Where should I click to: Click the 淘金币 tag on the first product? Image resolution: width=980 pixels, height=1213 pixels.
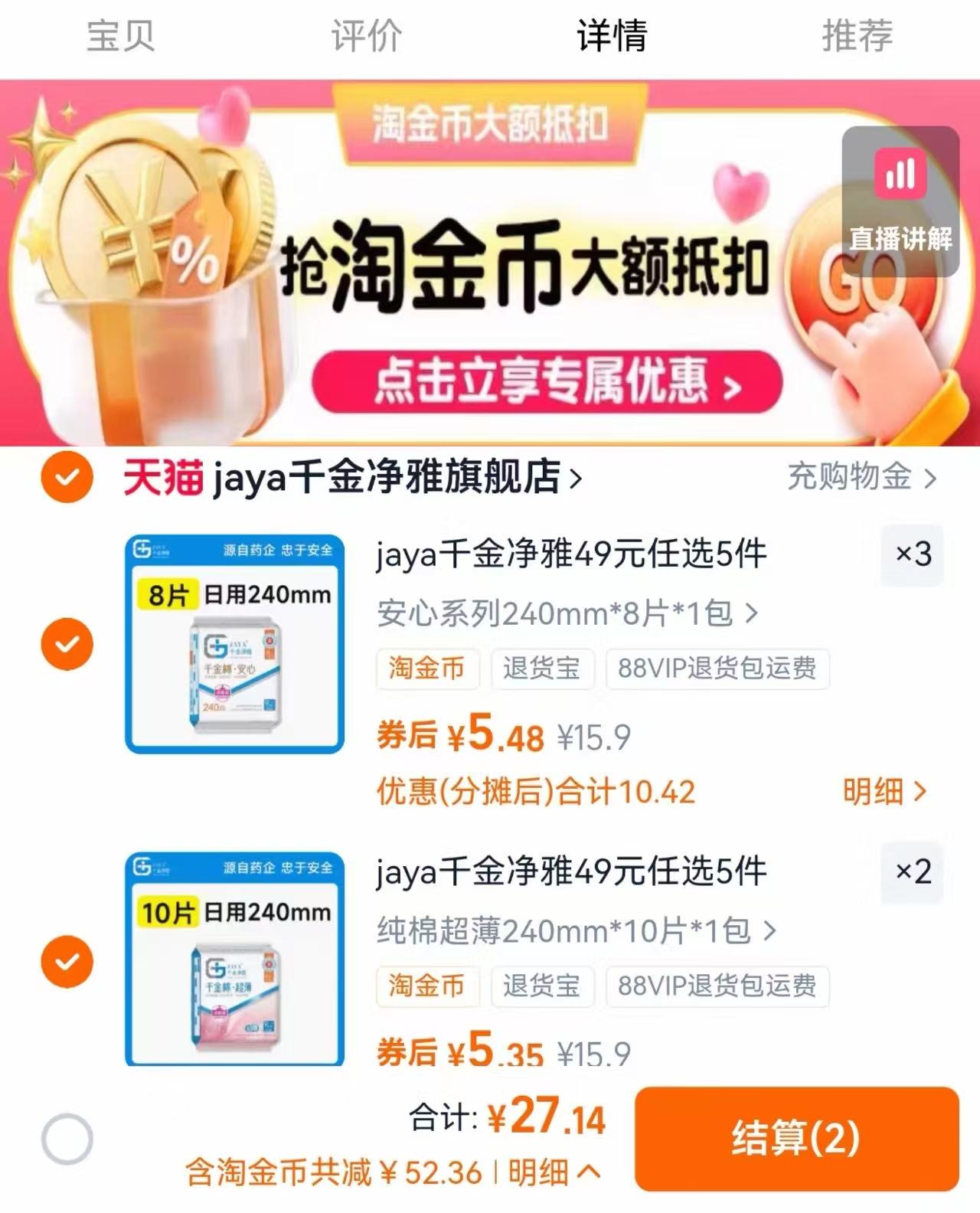(x=427, y=669)
